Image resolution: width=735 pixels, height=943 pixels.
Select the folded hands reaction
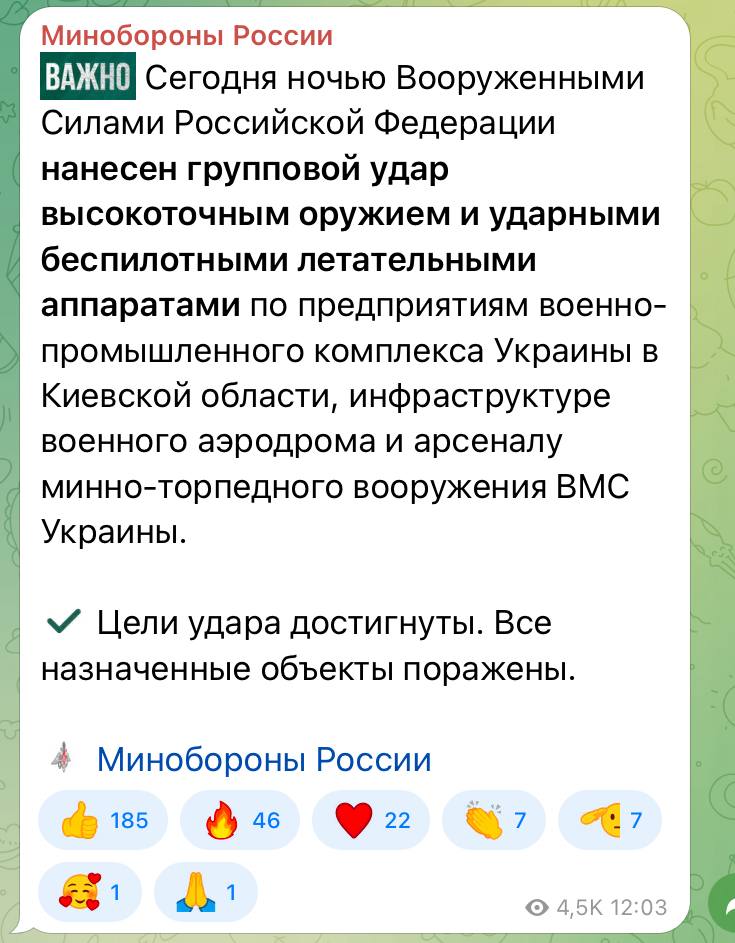[x=206, y=889]
